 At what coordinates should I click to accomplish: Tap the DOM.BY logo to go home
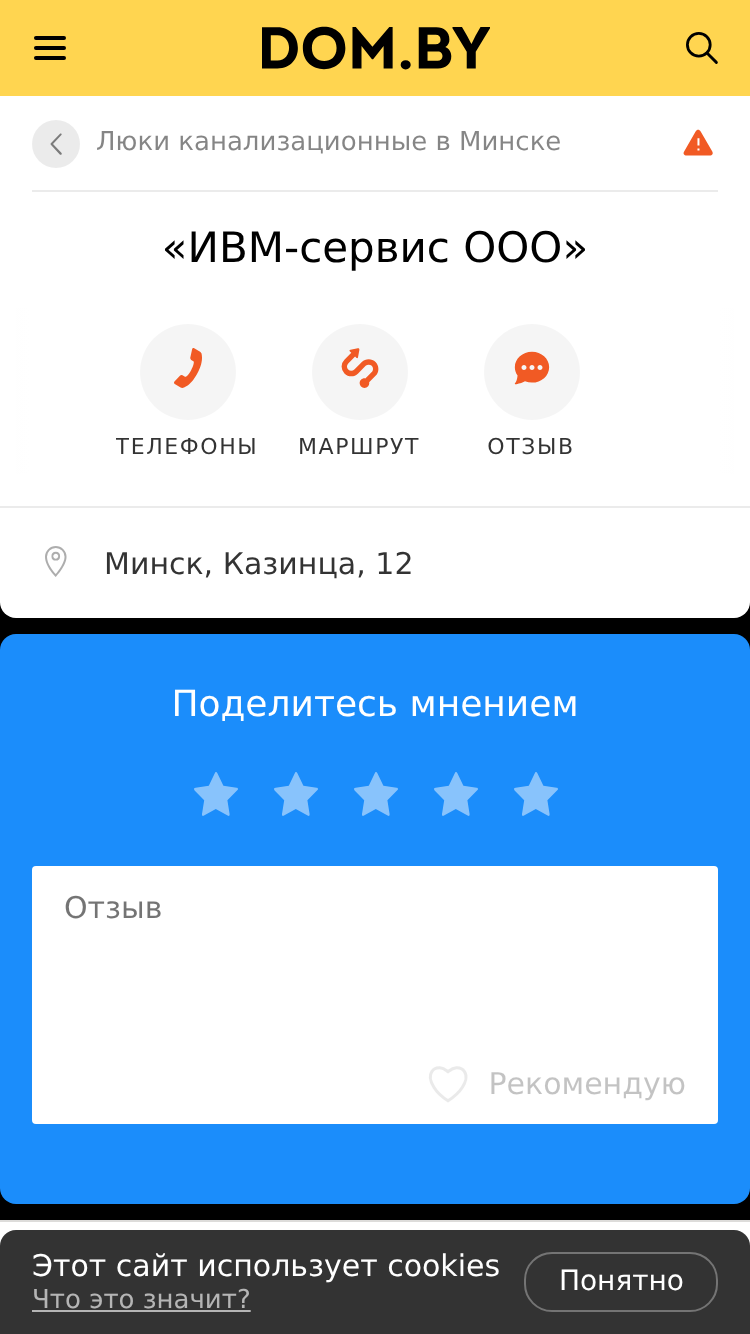[x=375, y=48]
